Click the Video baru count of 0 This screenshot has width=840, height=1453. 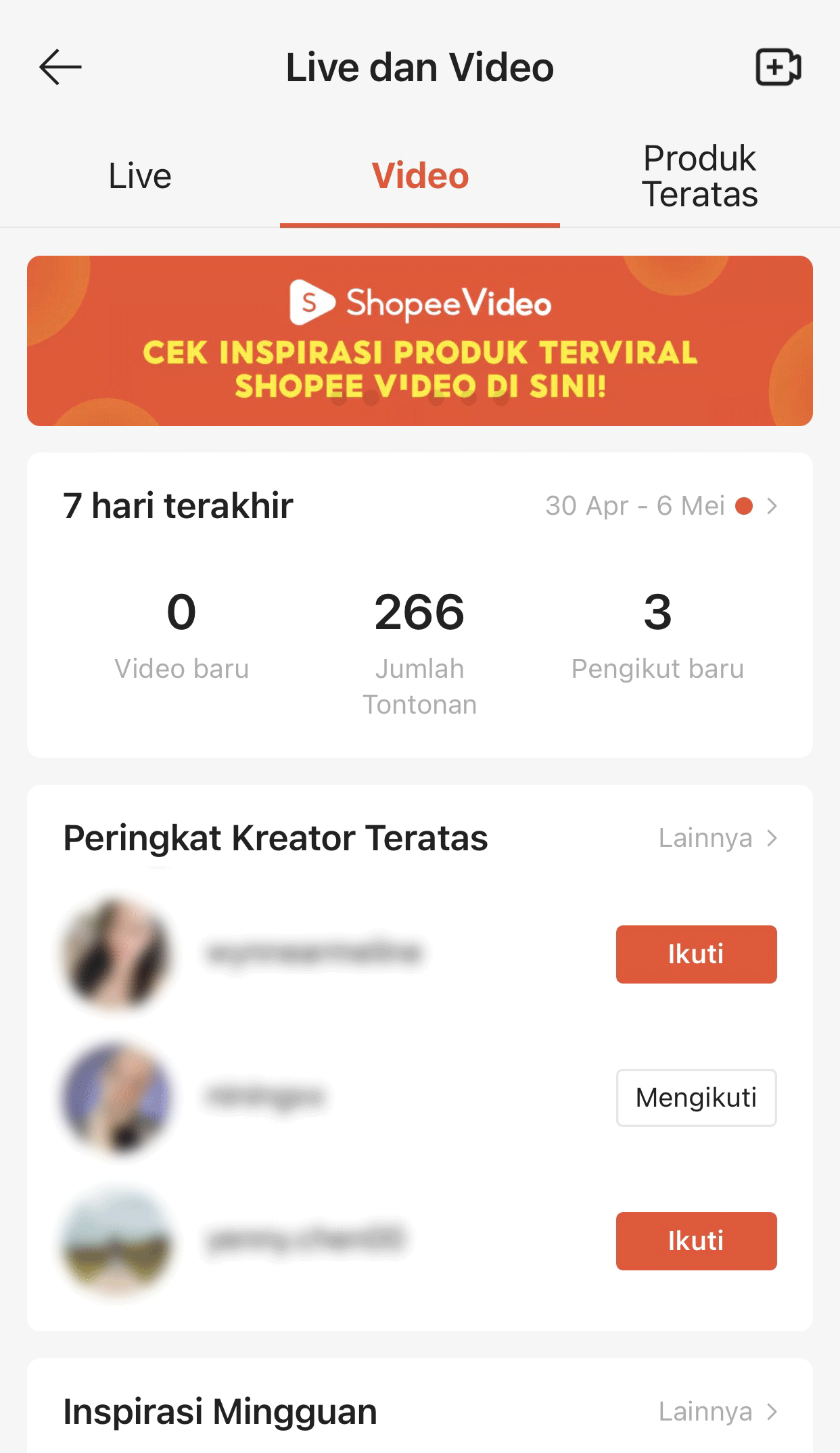click(181, 612)
